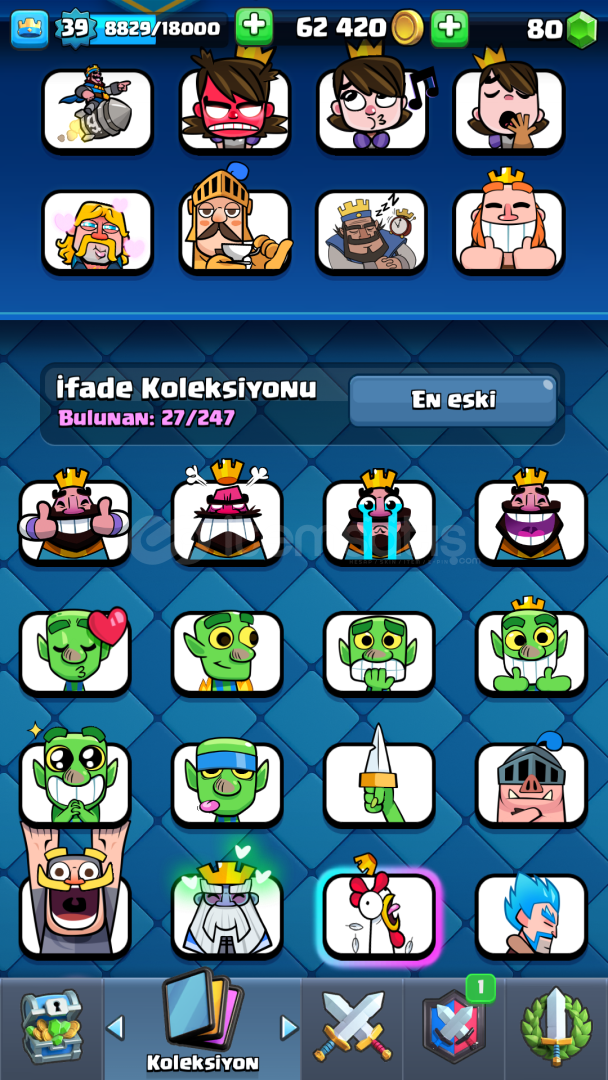
Task: Select the angry red princess emote
Action: click(234, 103)
